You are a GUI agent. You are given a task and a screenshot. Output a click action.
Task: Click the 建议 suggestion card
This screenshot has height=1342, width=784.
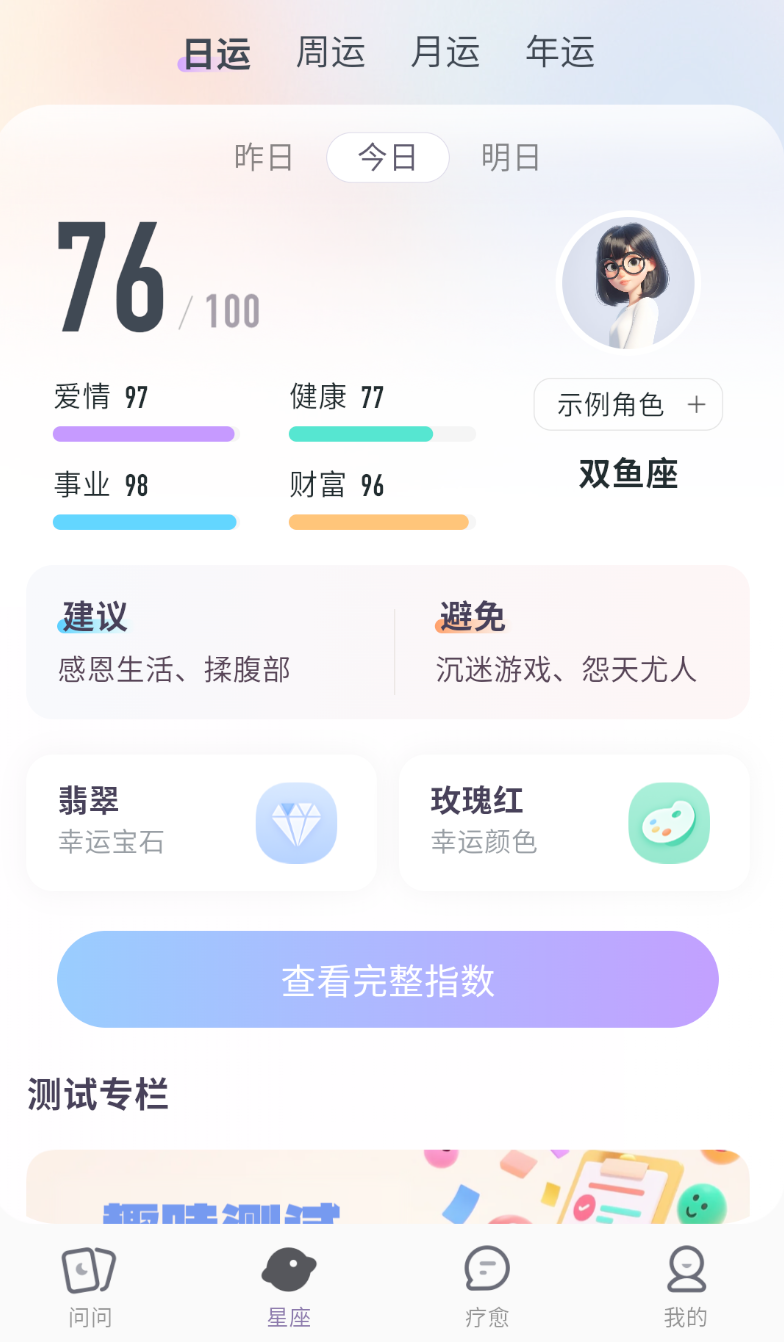pyautogui.click(x=200, y=641)
